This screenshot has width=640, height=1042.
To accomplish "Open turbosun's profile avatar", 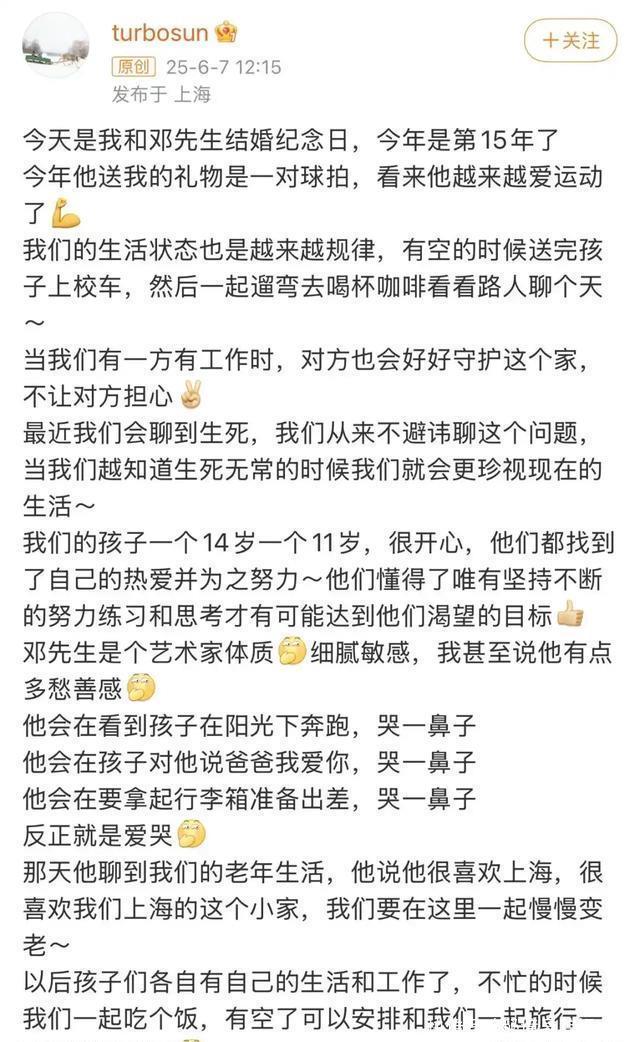I will (x=57, y=46).
